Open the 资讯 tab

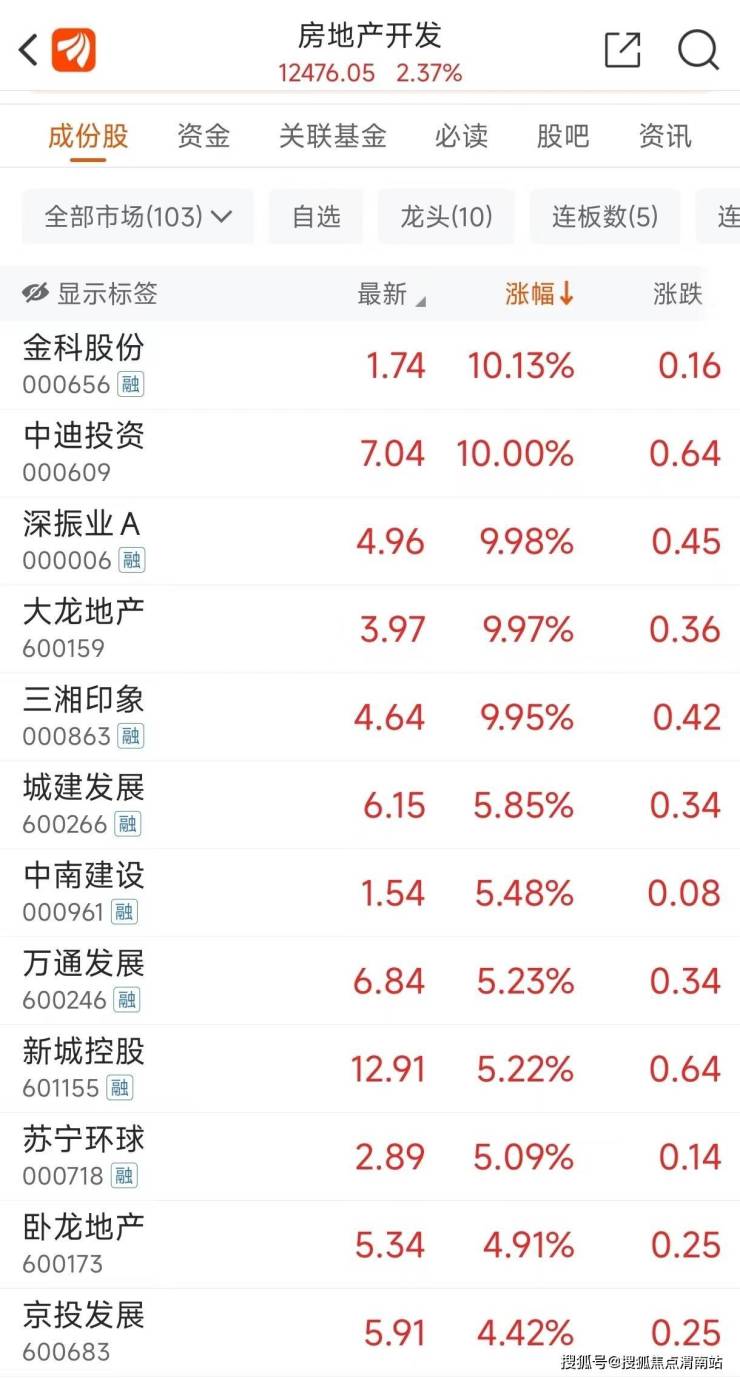tap(665, 136)
